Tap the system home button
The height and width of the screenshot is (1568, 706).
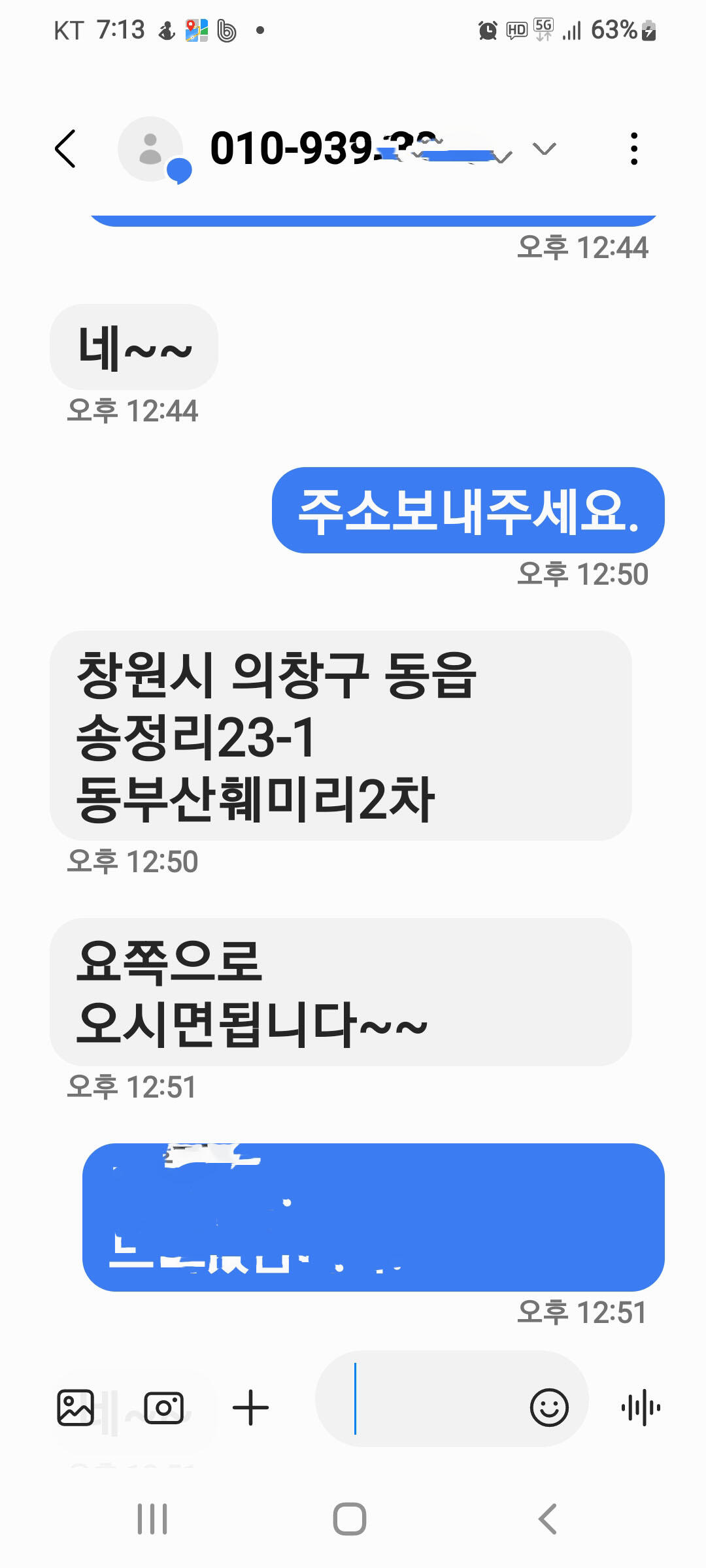tap(350, 1519)
